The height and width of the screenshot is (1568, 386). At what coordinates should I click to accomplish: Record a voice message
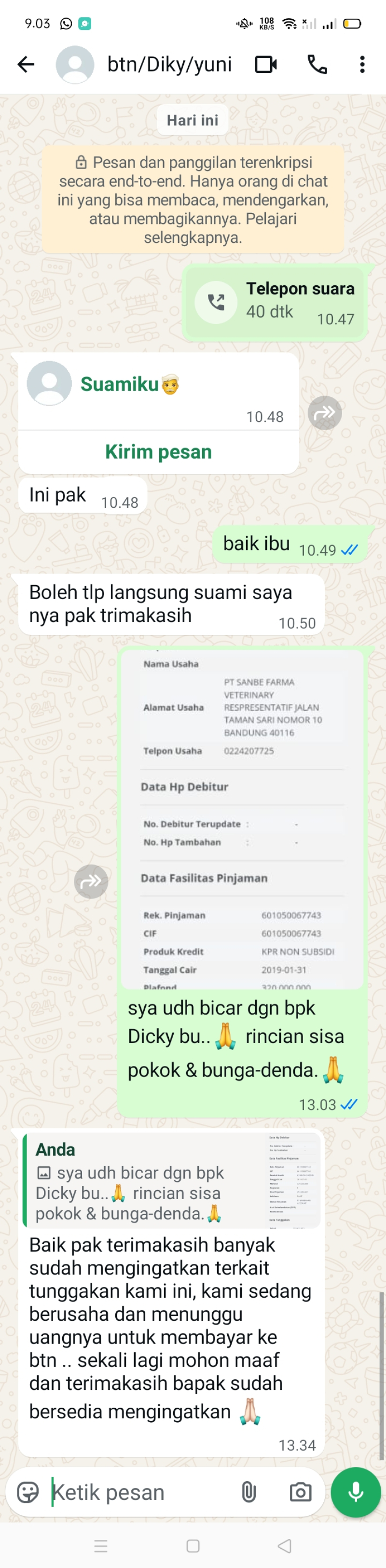tap(356, 1492)
